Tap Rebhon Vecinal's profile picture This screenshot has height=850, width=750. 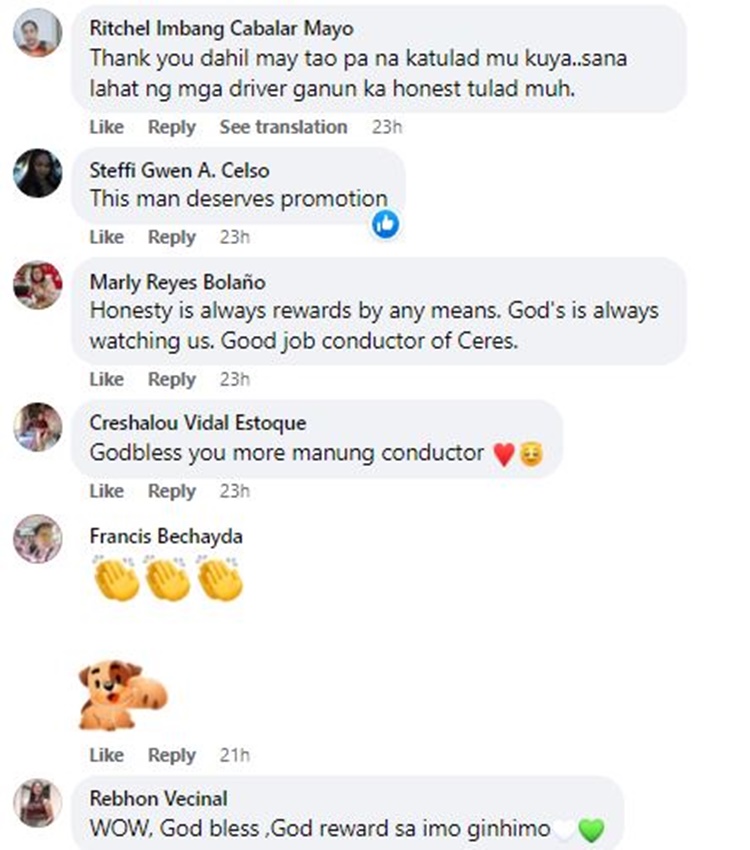[38, 804]
